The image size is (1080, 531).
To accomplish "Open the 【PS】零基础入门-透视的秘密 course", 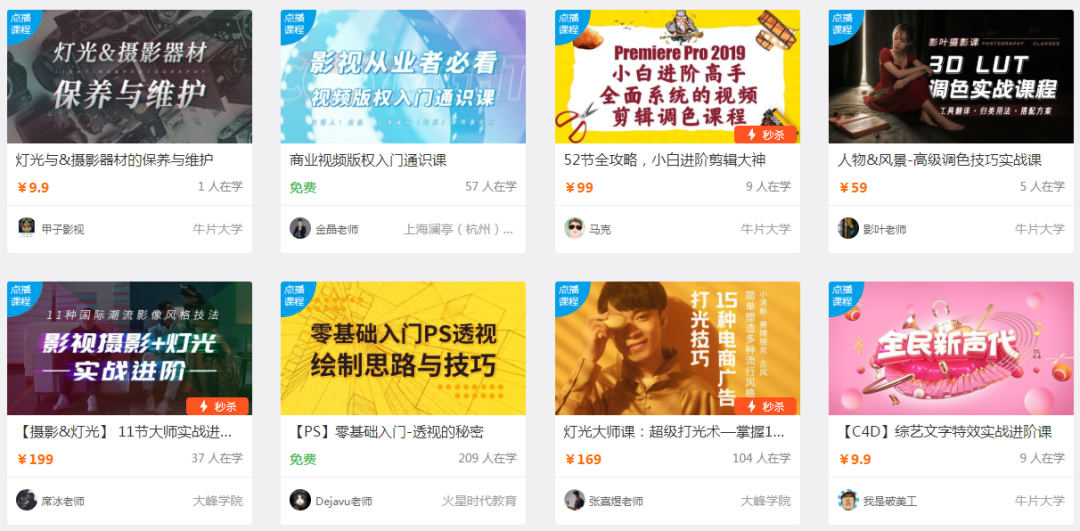I will click(x=386, y=432).
